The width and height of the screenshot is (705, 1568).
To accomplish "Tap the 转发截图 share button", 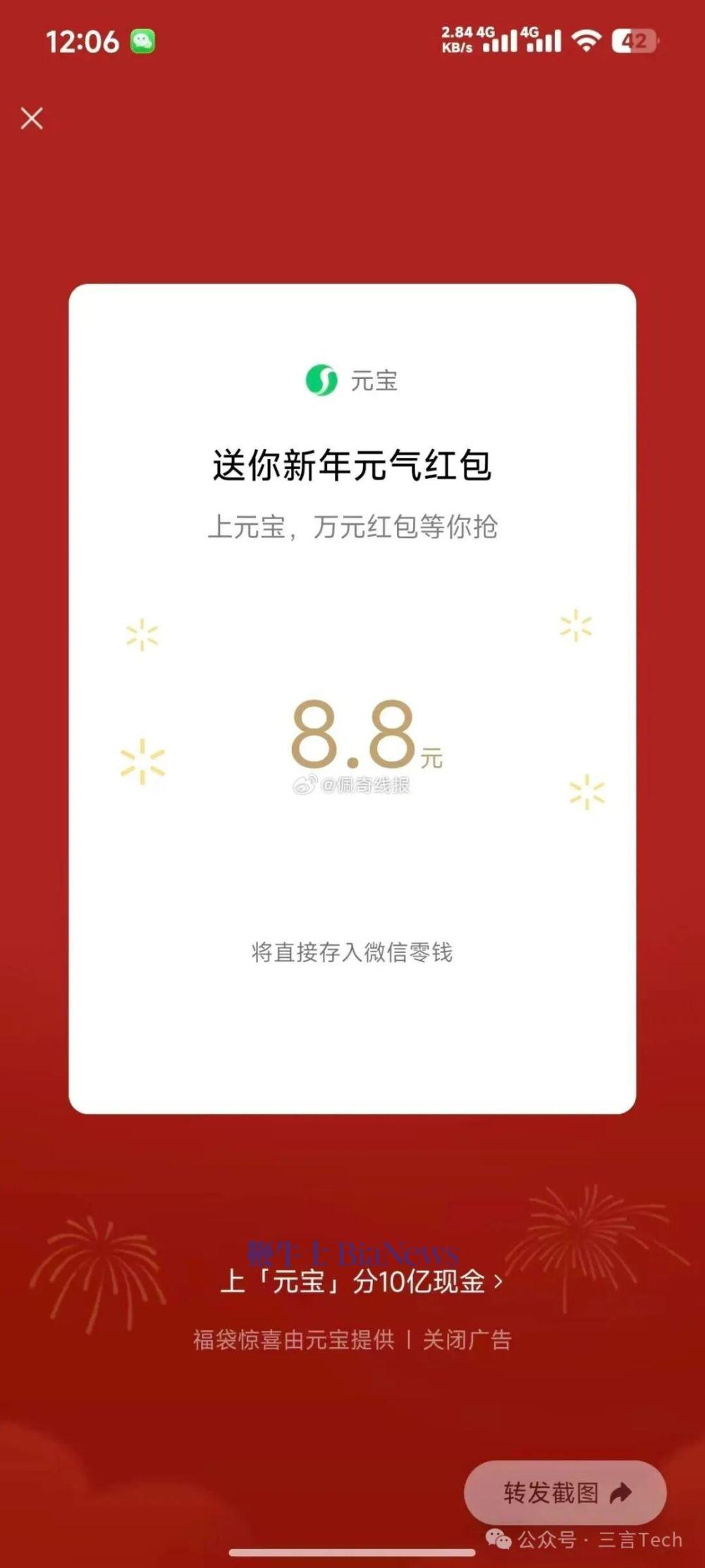I will coord(565,1493).
